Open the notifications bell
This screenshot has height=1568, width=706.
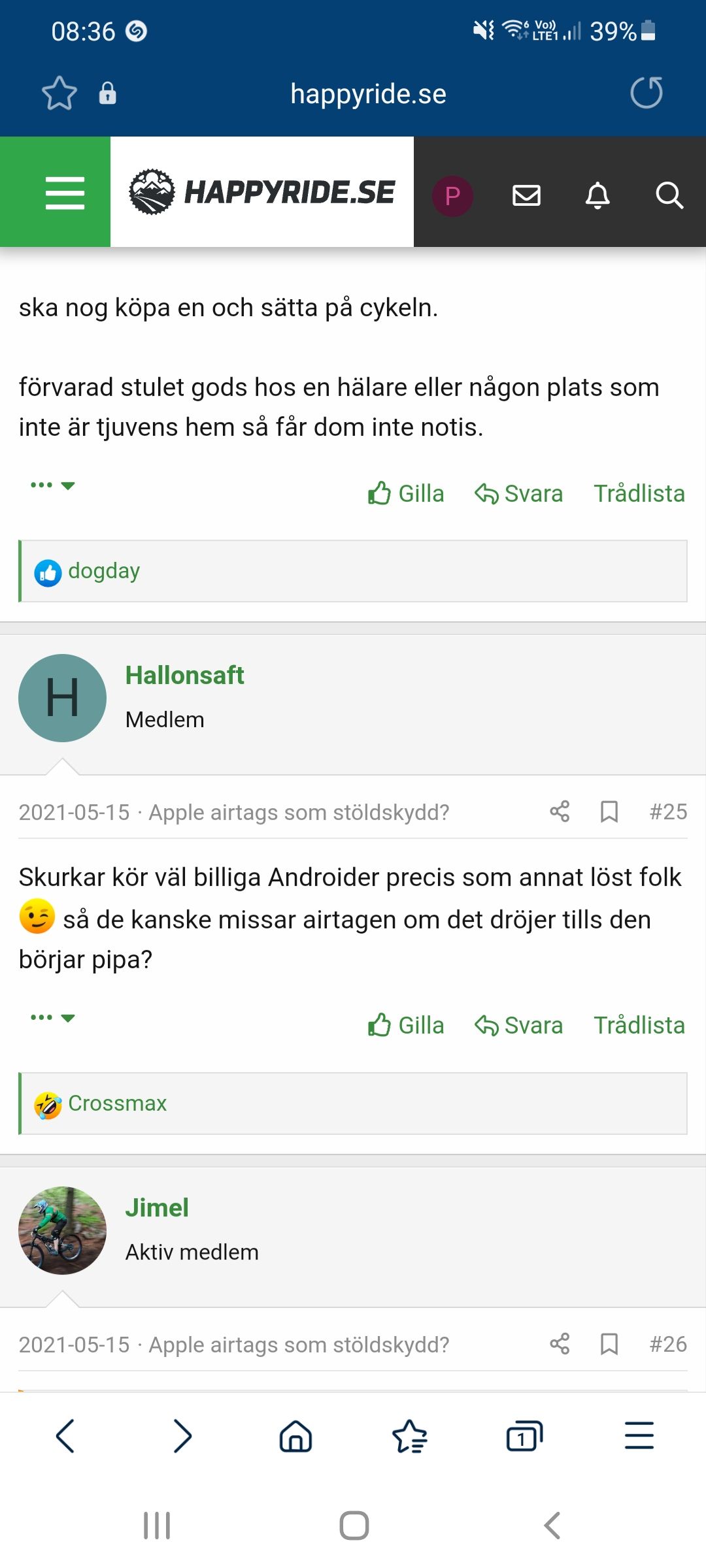597,195
